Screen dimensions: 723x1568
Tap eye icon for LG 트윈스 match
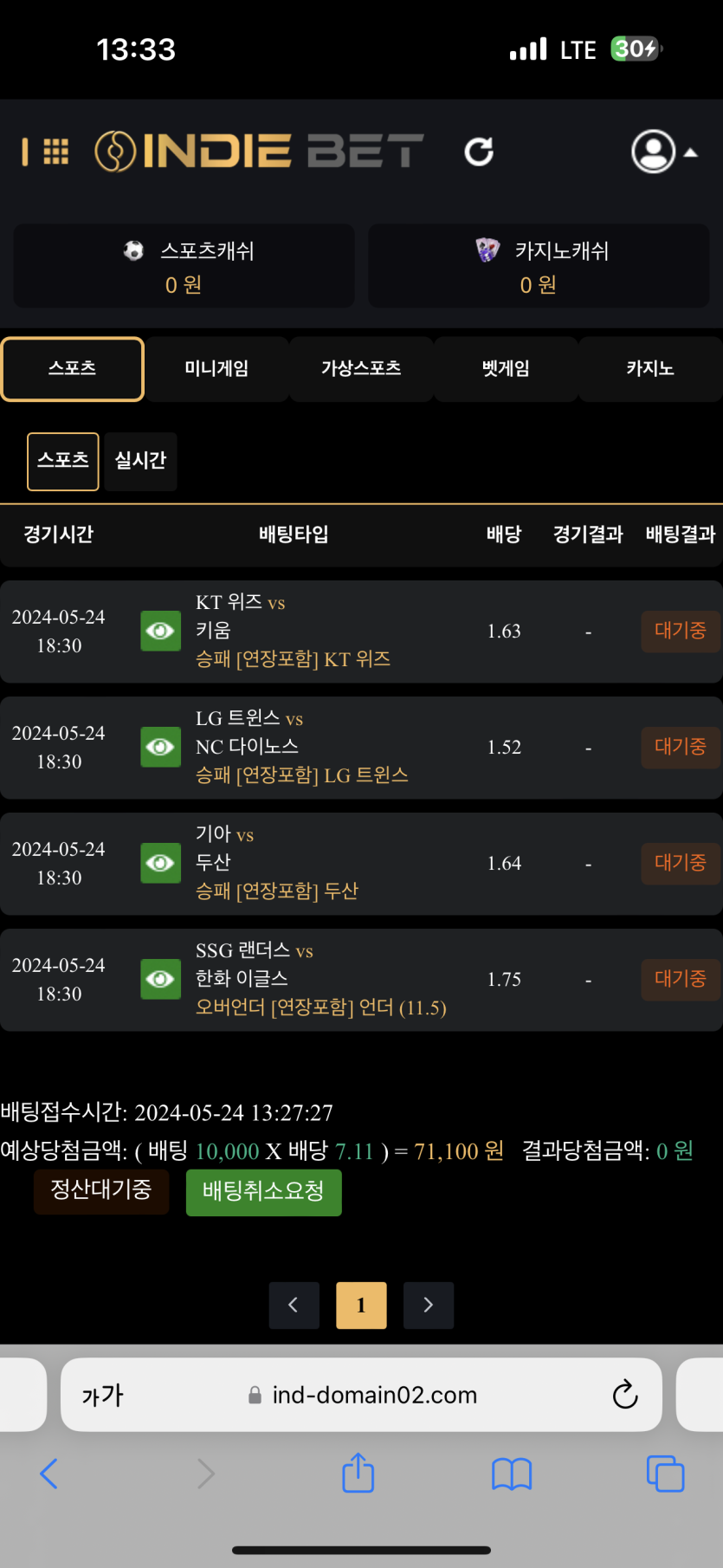pos(160,747)
